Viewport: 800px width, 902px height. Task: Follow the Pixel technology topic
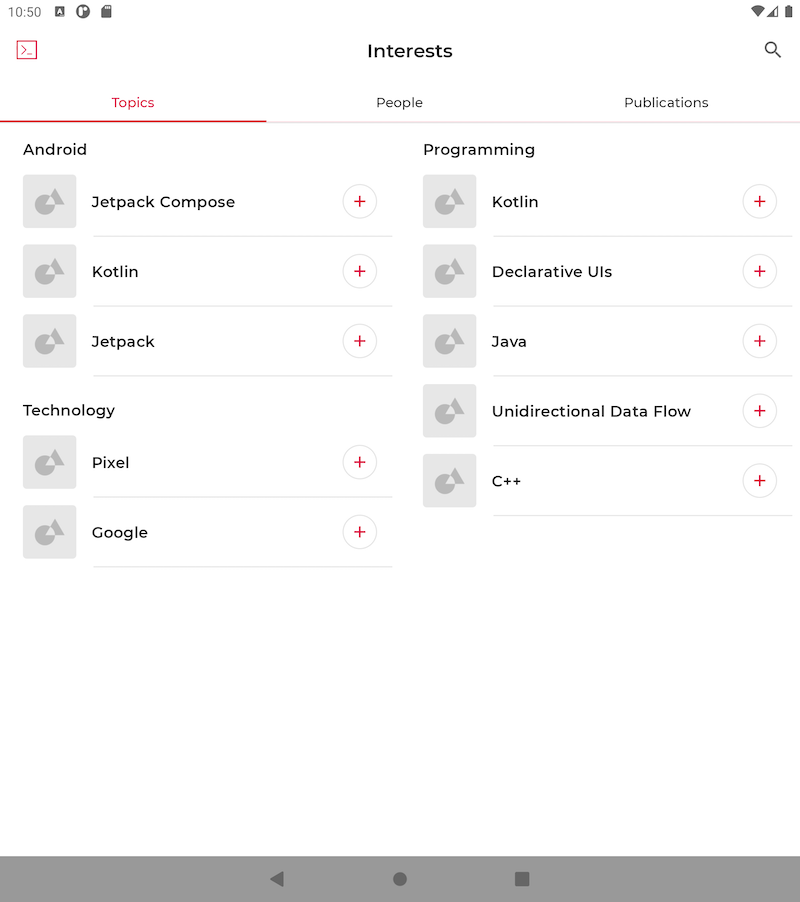pyautogui.click(x=359, y=462)
